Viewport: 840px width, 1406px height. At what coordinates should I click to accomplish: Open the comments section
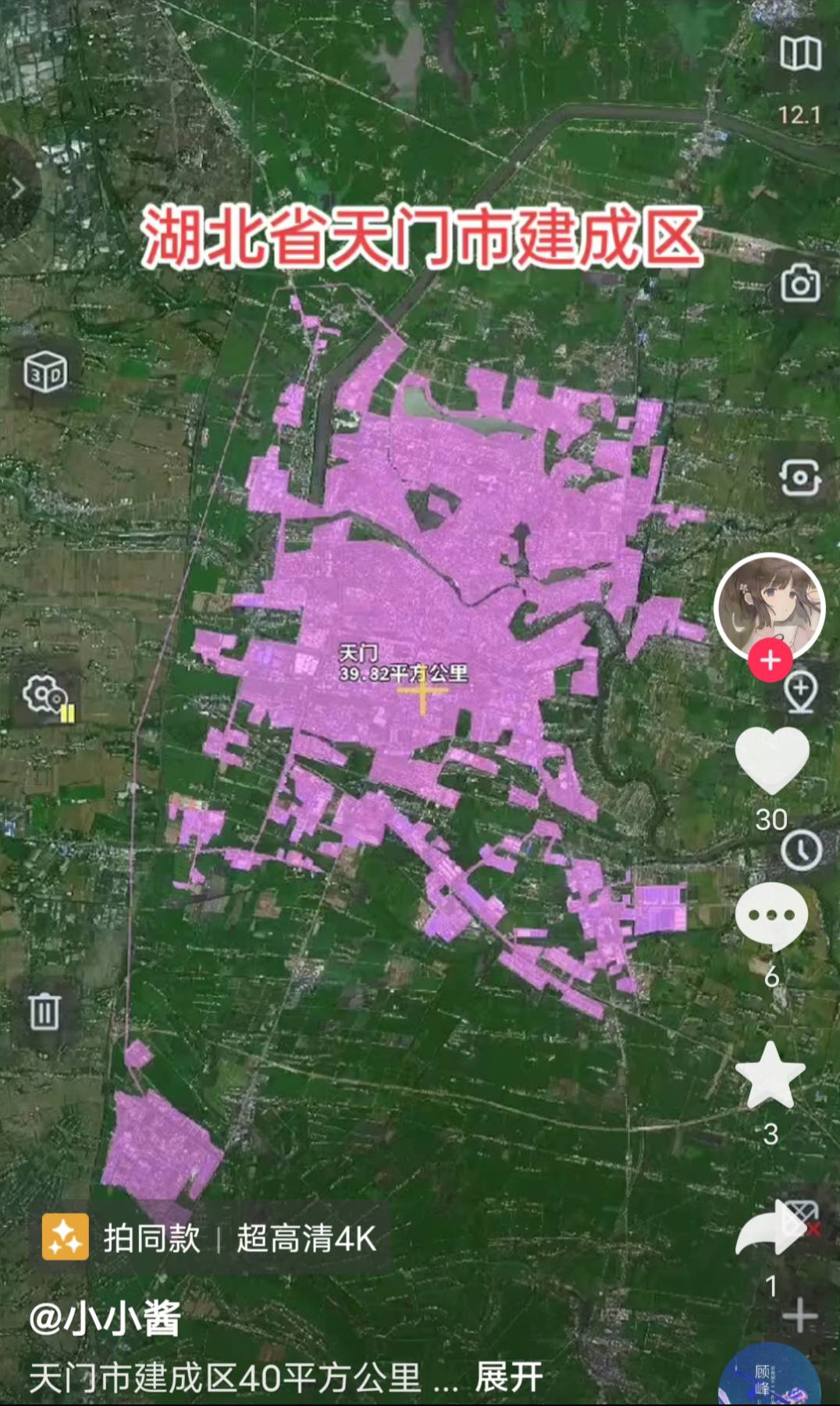pos(771,915)
